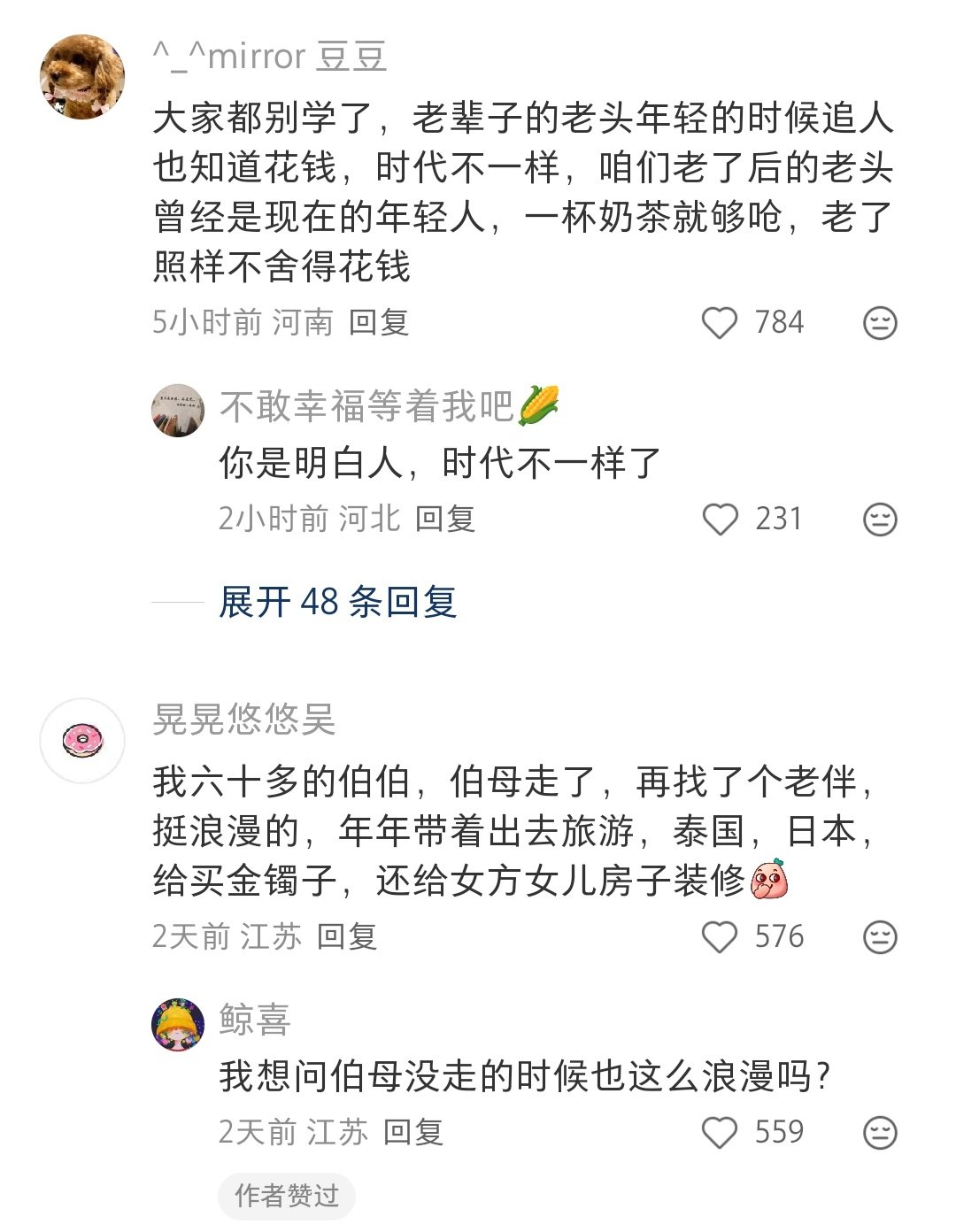Image resolution: width=956 pixels, height=1232 pixels.
Task: Dislike 鲸喜's reply
Action: [x=880, y=1133]
